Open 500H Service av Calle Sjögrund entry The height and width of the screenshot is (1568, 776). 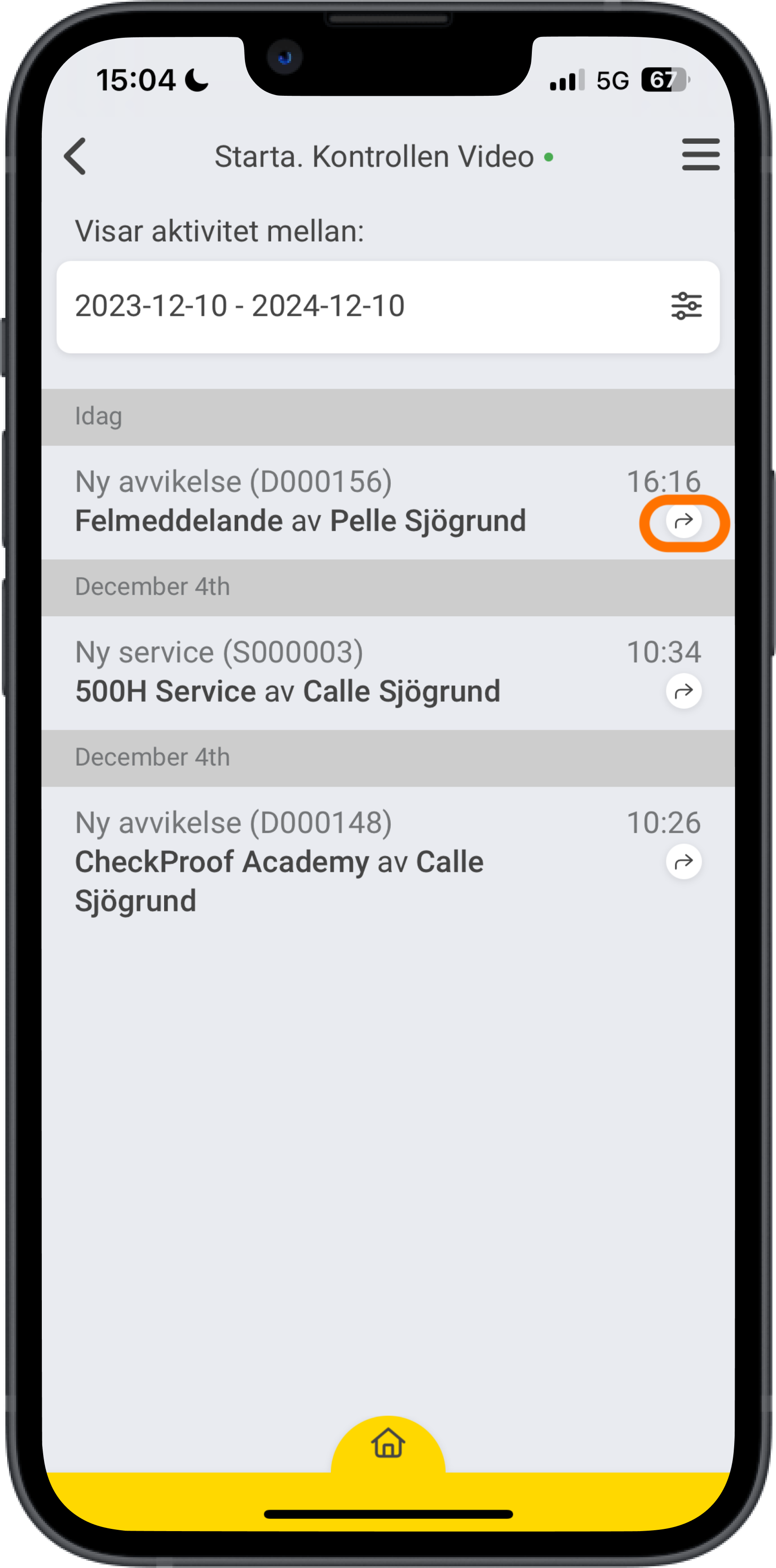287,692
